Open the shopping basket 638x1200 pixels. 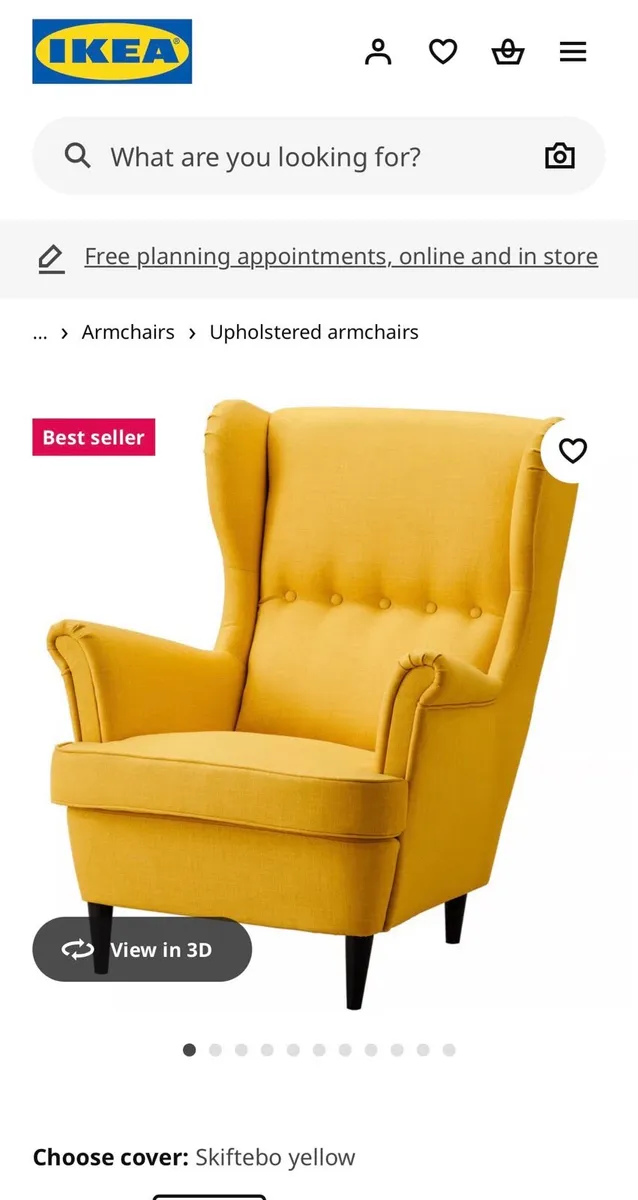pos(508,51)
